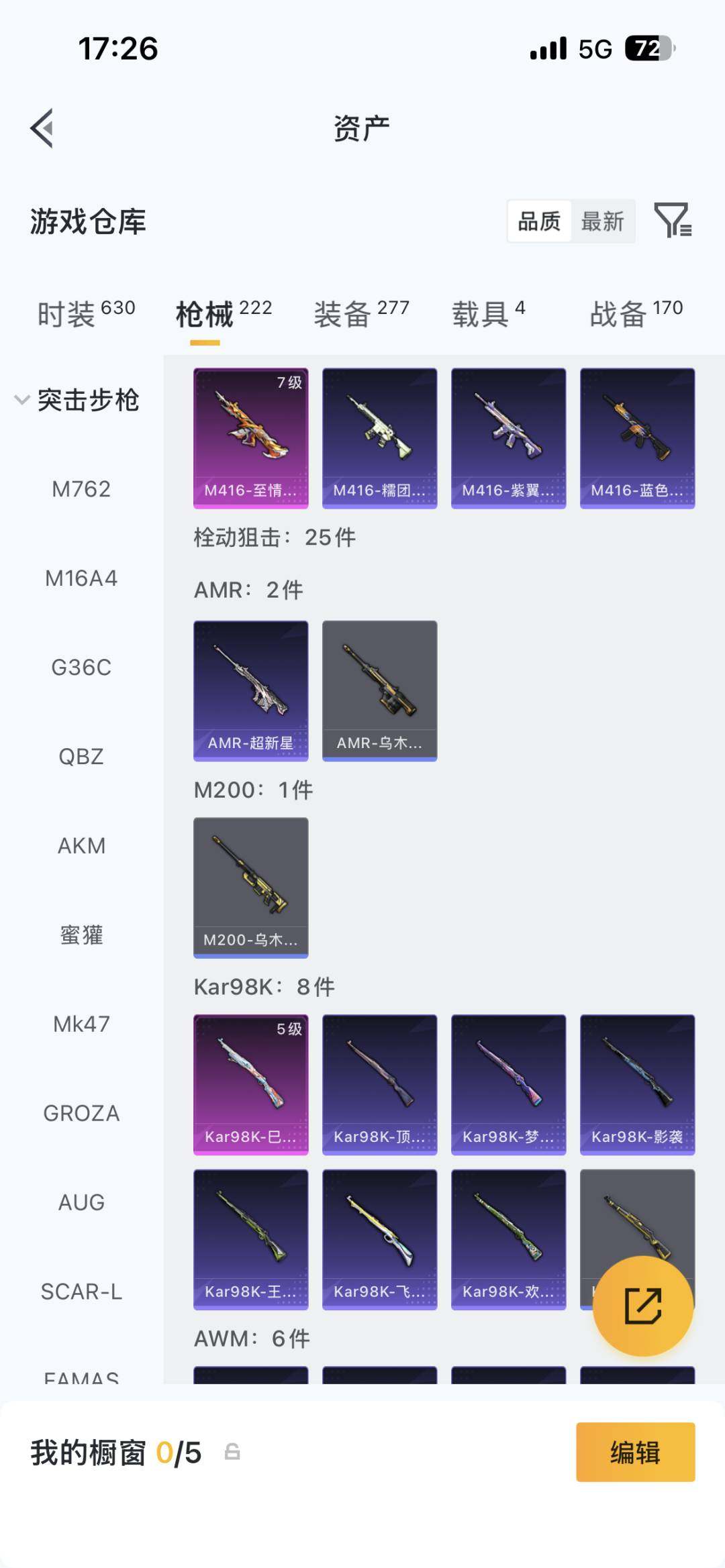Switch to the 载具 tab
The height and width of the screenshot is (1568, 725).
tap(488, 313)
